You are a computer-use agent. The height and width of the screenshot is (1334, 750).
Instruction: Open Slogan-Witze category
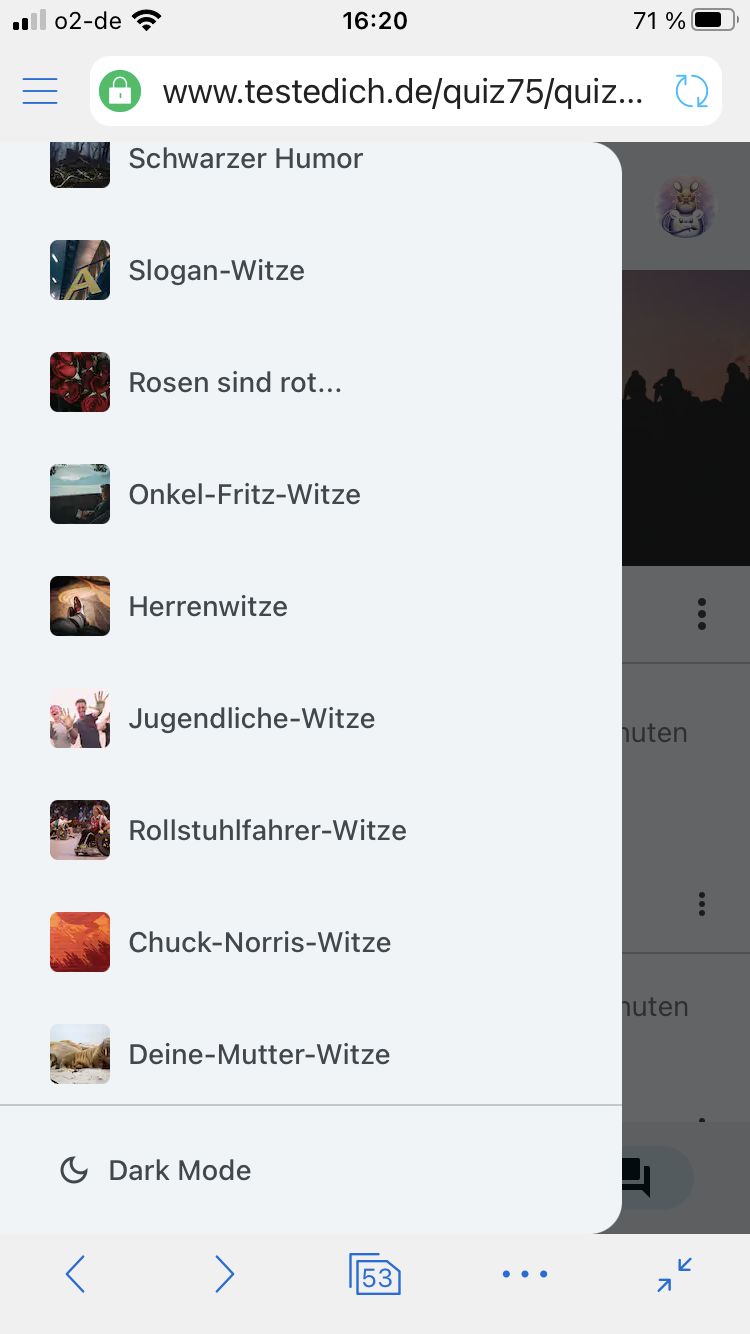(216, 270)
